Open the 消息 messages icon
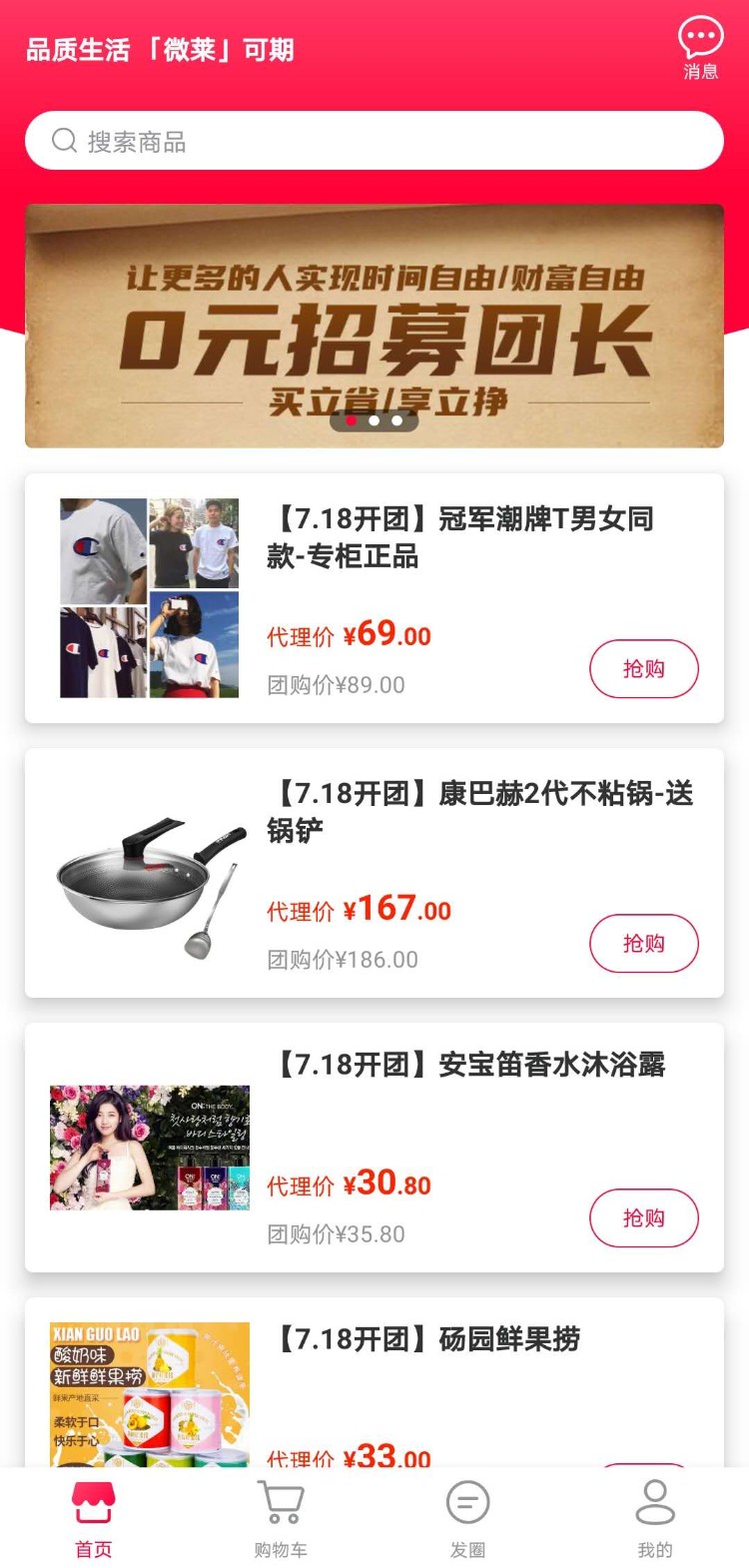This screenshot has height=1568, width=749. click(700, 48)
